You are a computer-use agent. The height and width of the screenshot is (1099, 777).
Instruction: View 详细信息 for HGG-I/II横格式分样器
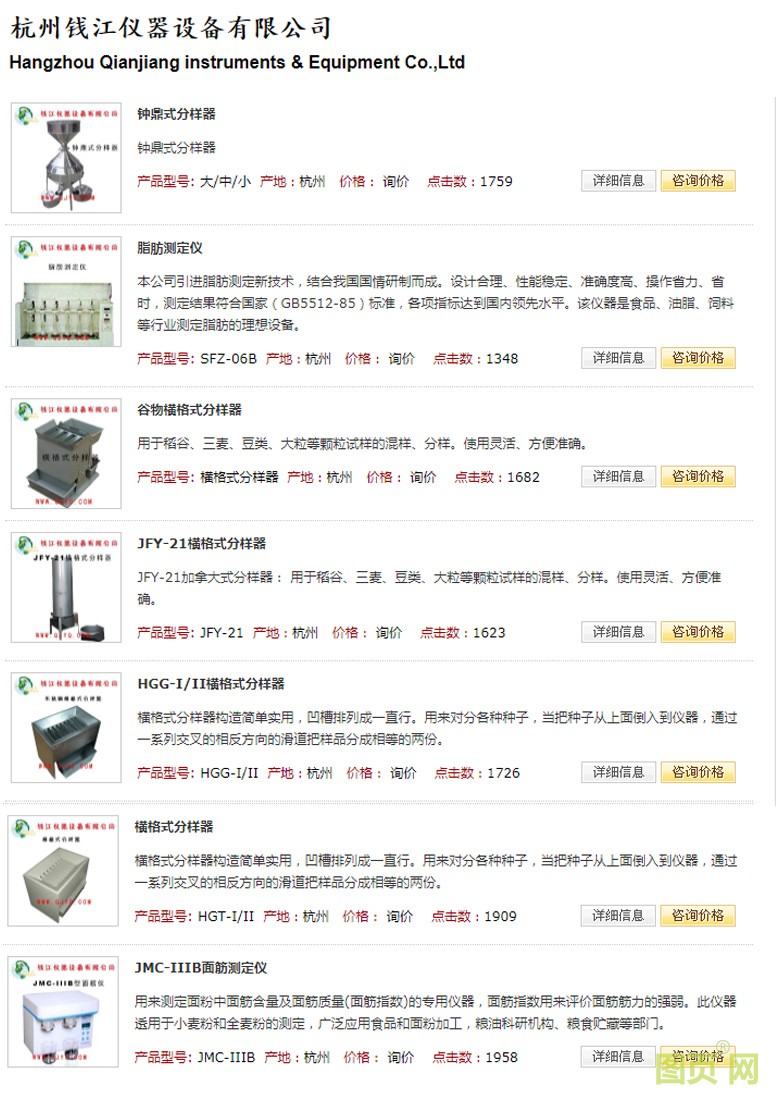(x=618, y=772)
